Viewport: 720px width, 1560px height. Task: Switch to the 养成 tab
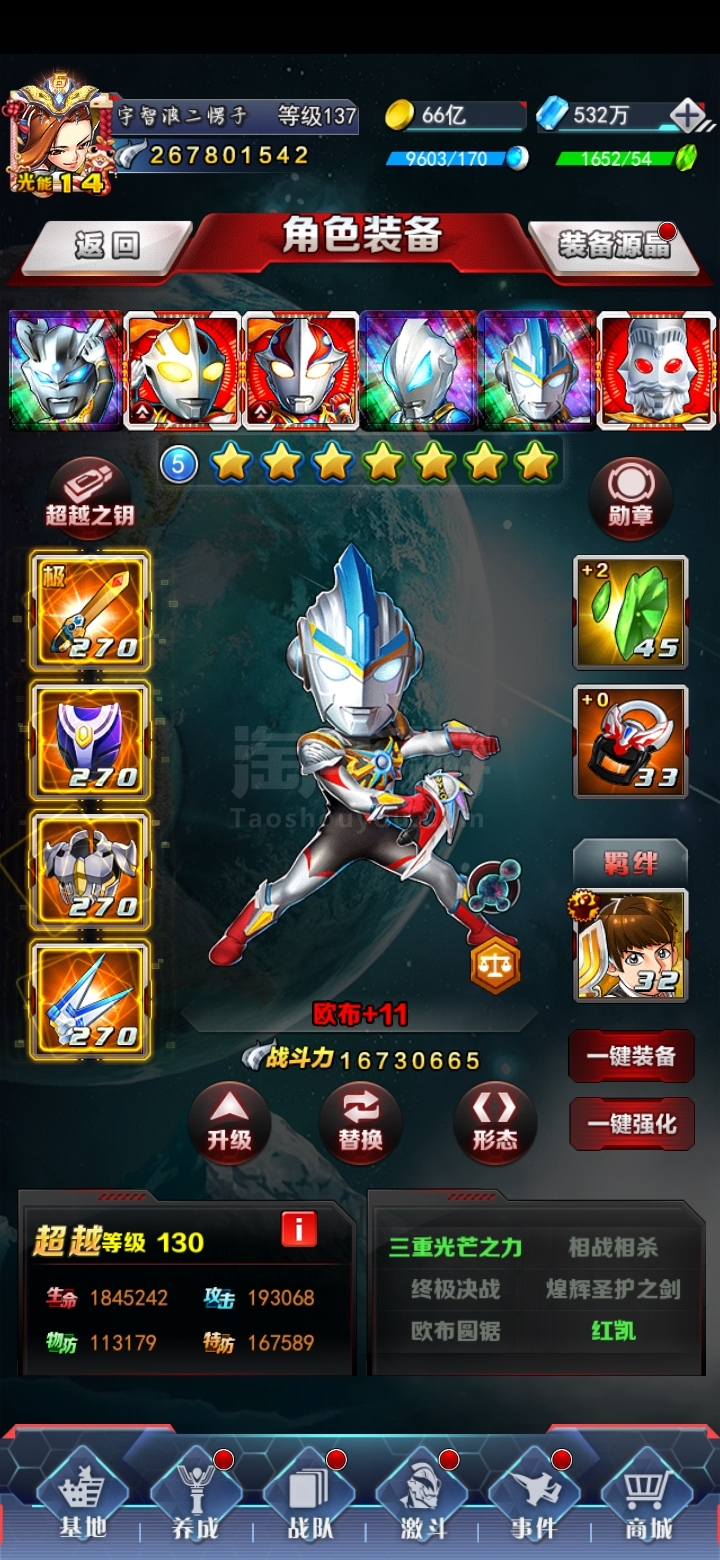click(x=196, y=1499)
